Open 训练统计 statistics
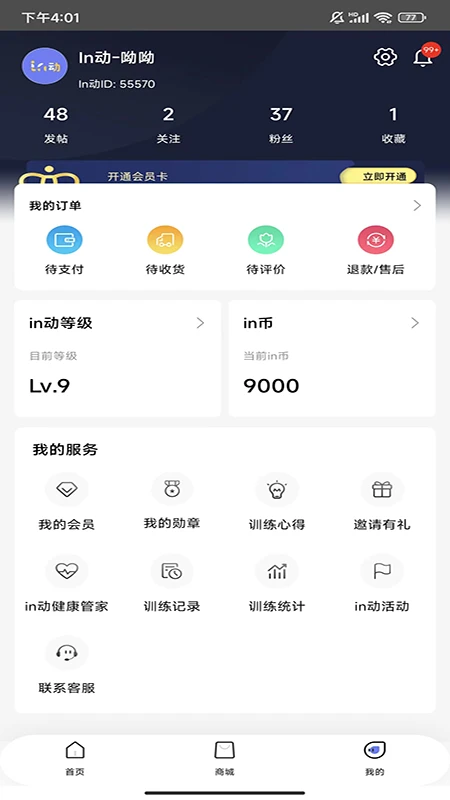This screenshot has width=450, height=800. (x=277, y=584)
